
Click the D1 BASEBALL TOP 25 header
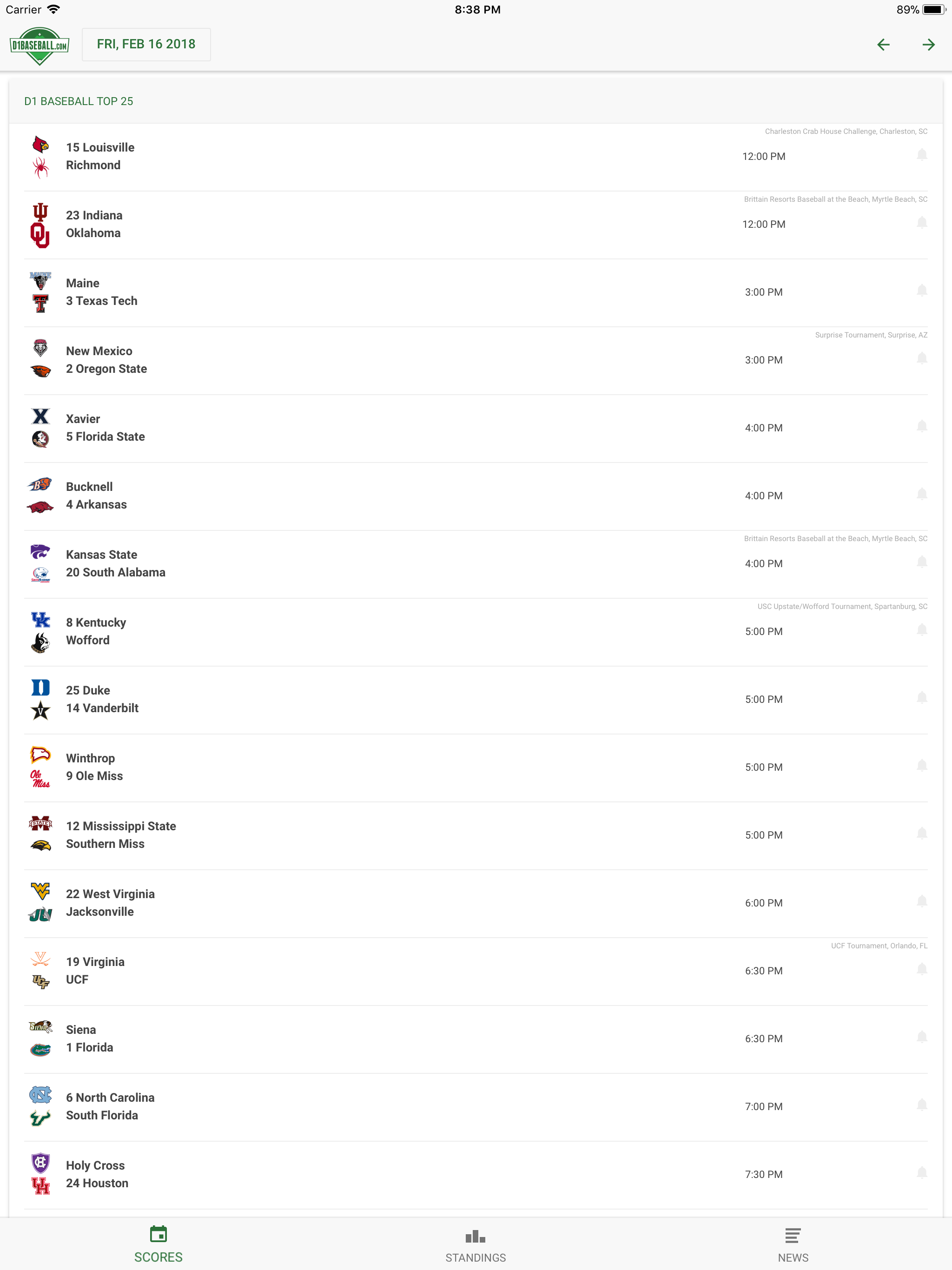click(x=79, y=100)
